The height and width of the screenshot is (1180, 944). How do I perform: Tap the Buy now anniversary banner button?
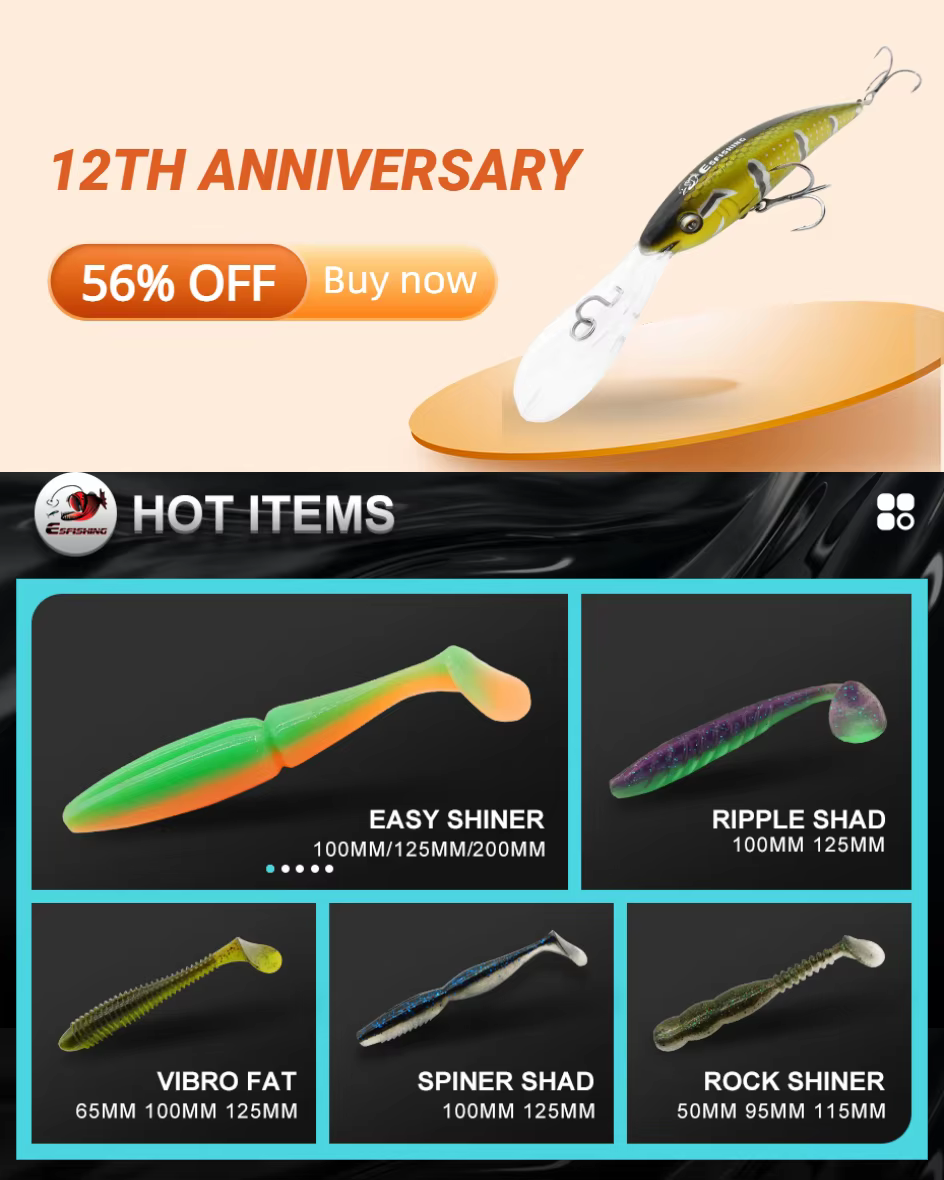point(399,281)
